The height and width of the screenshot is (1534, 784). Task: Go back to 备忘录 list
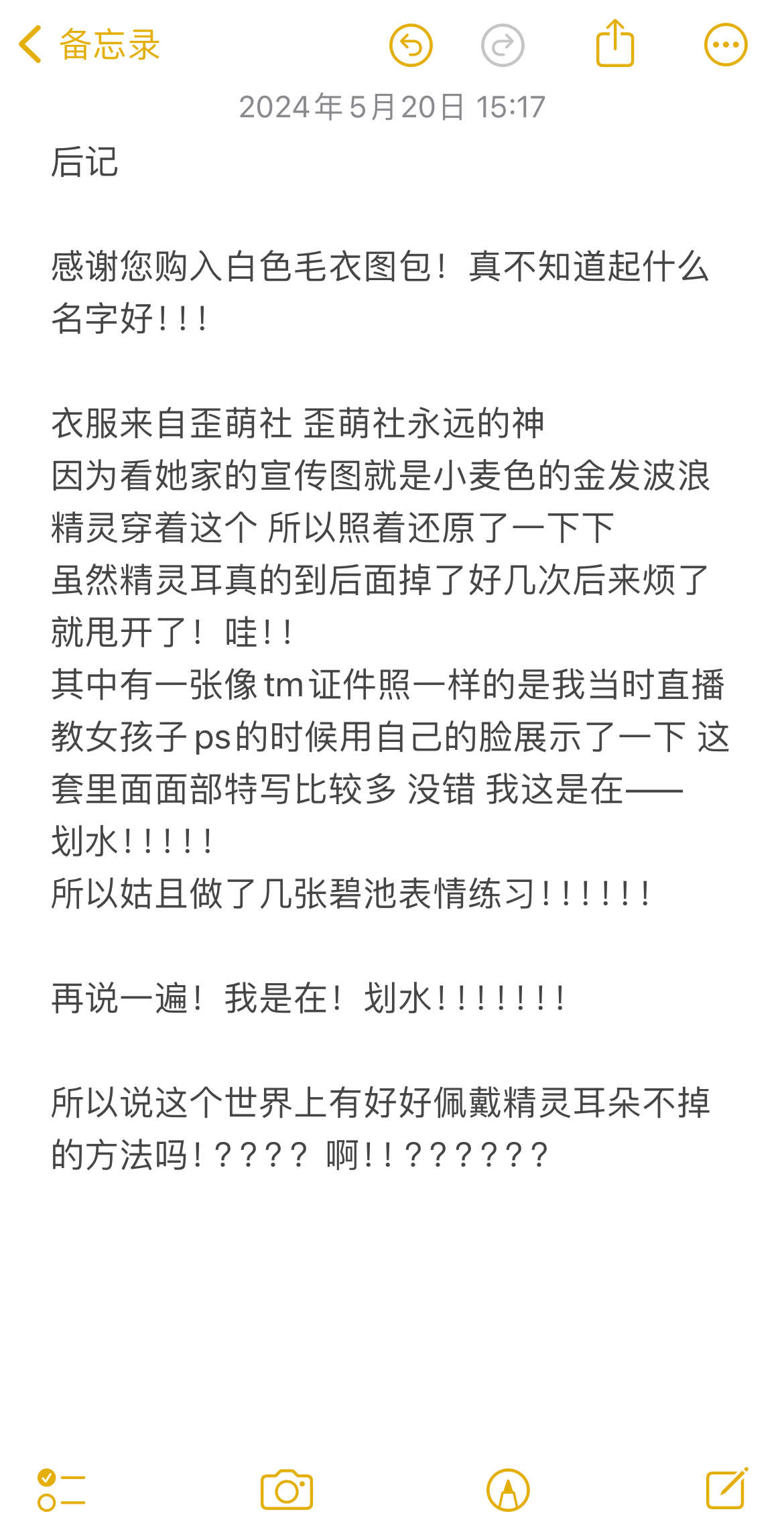click(90, 45)
